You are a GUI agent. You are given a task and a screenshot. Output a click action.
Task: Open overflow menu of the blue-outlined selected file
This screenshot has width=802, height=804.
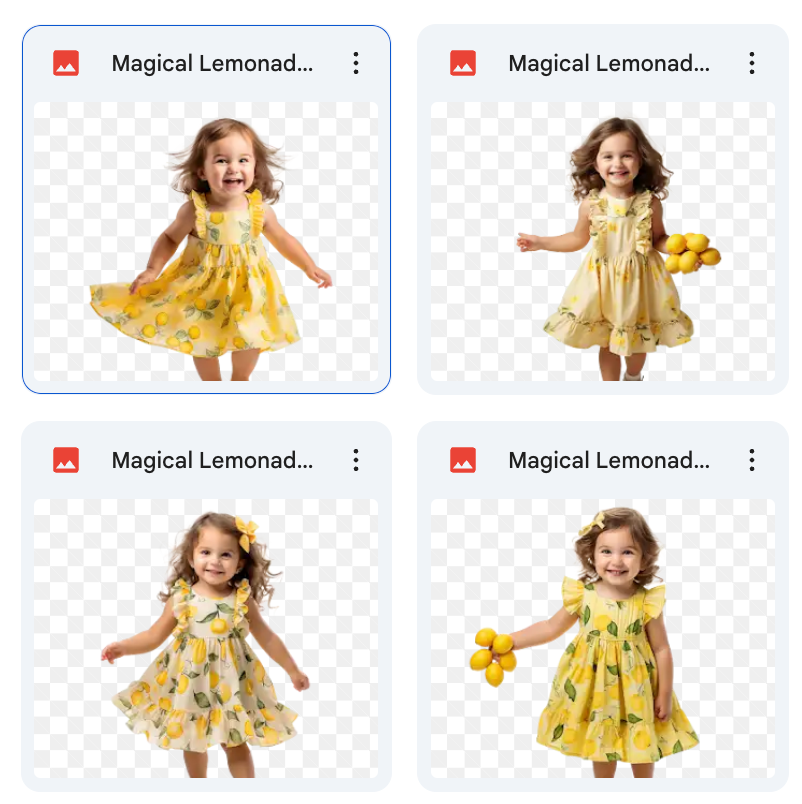tap(356, 64)
